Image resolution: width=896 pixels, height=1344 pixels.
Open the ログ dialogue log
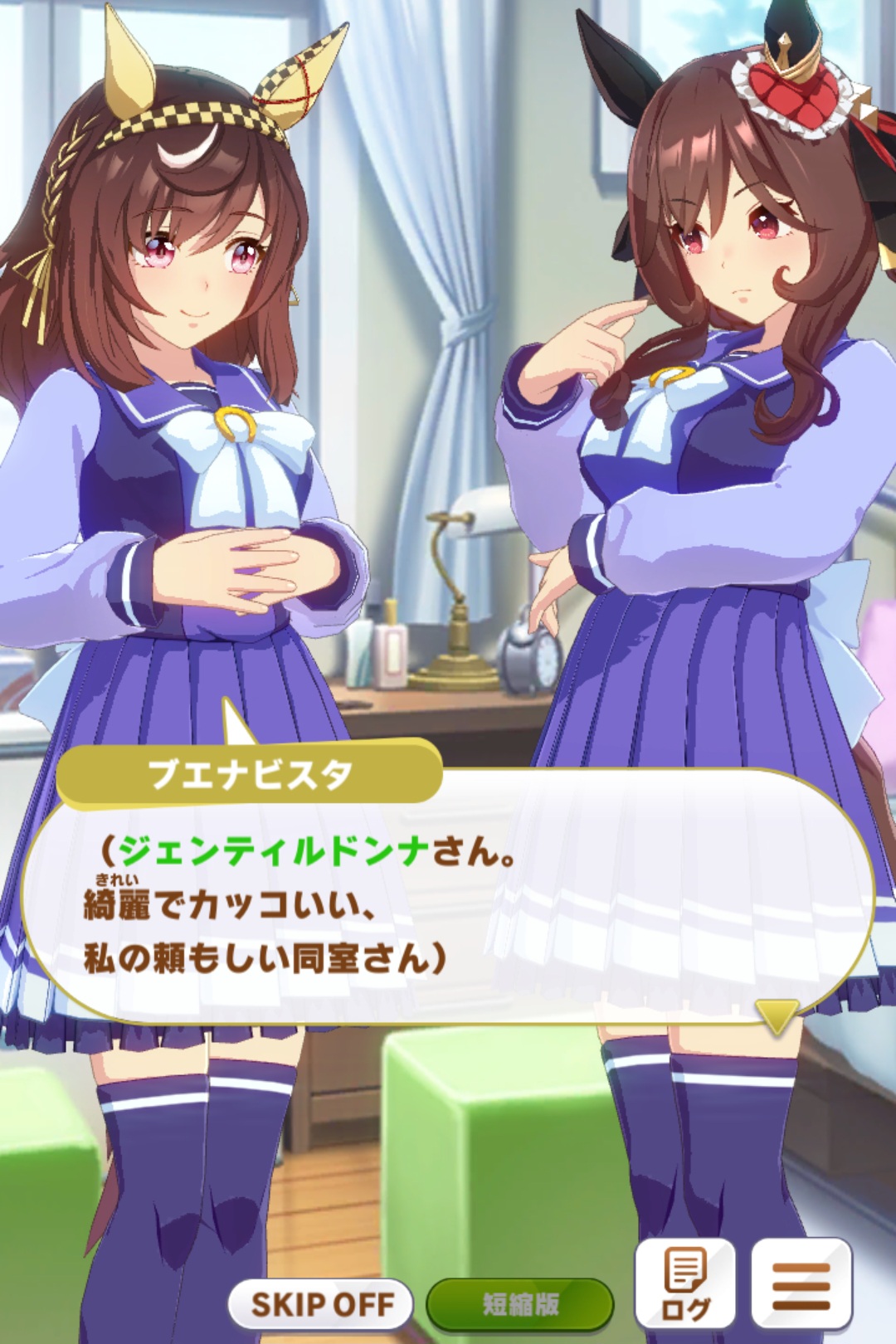685,1283
